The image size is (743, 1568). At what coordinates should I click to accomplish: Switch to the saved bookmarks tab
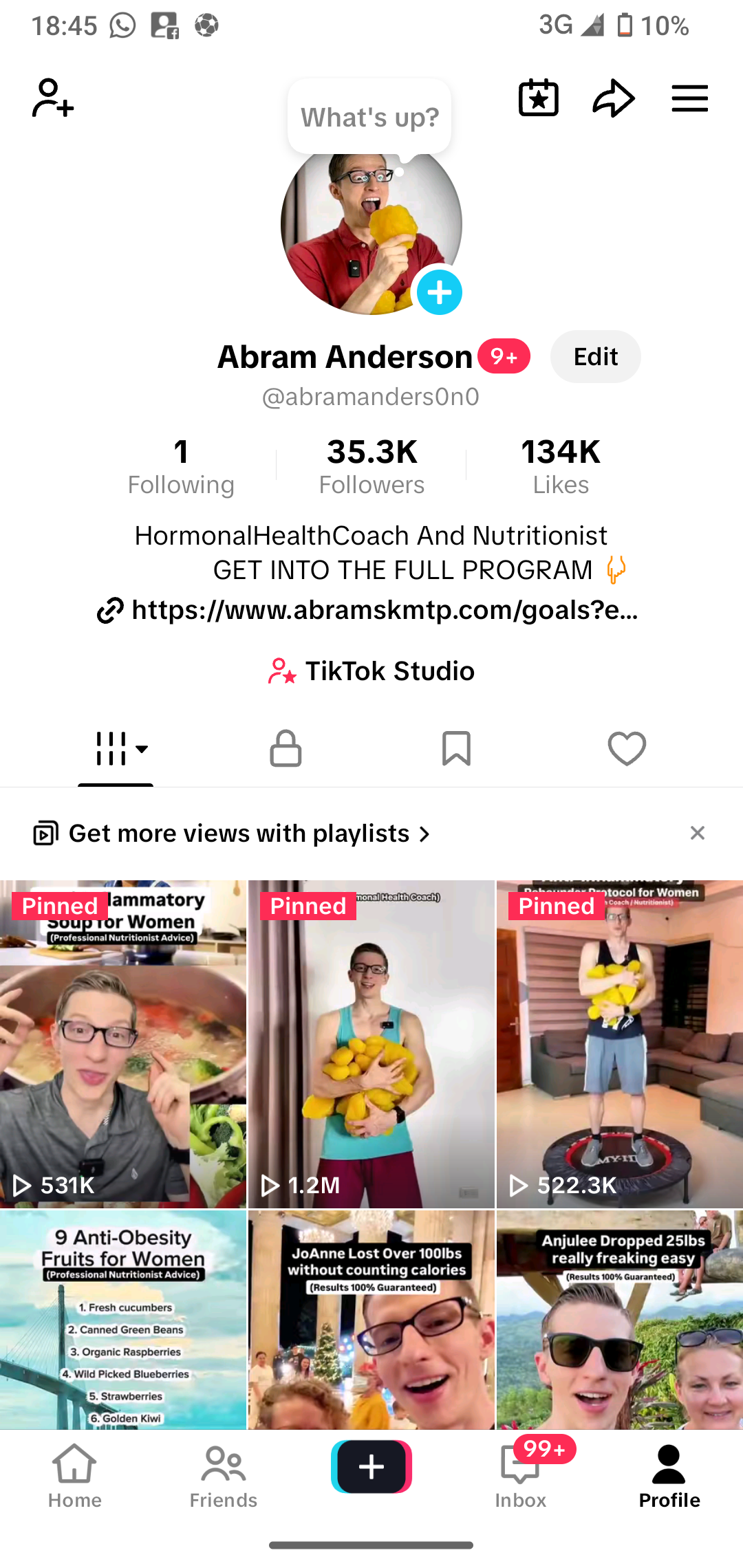(x=456, y=748)
